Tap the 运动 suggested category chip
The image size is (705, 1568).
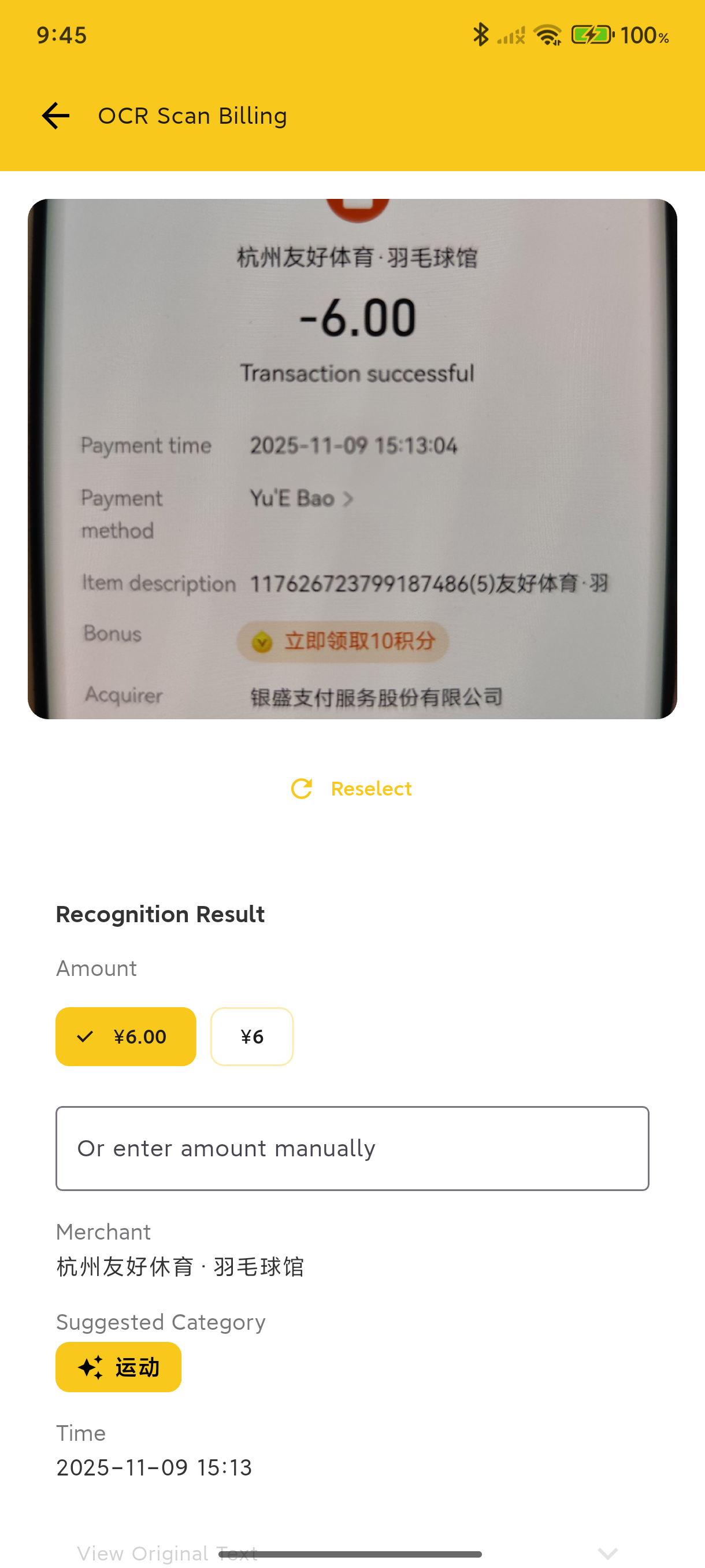118,1367
